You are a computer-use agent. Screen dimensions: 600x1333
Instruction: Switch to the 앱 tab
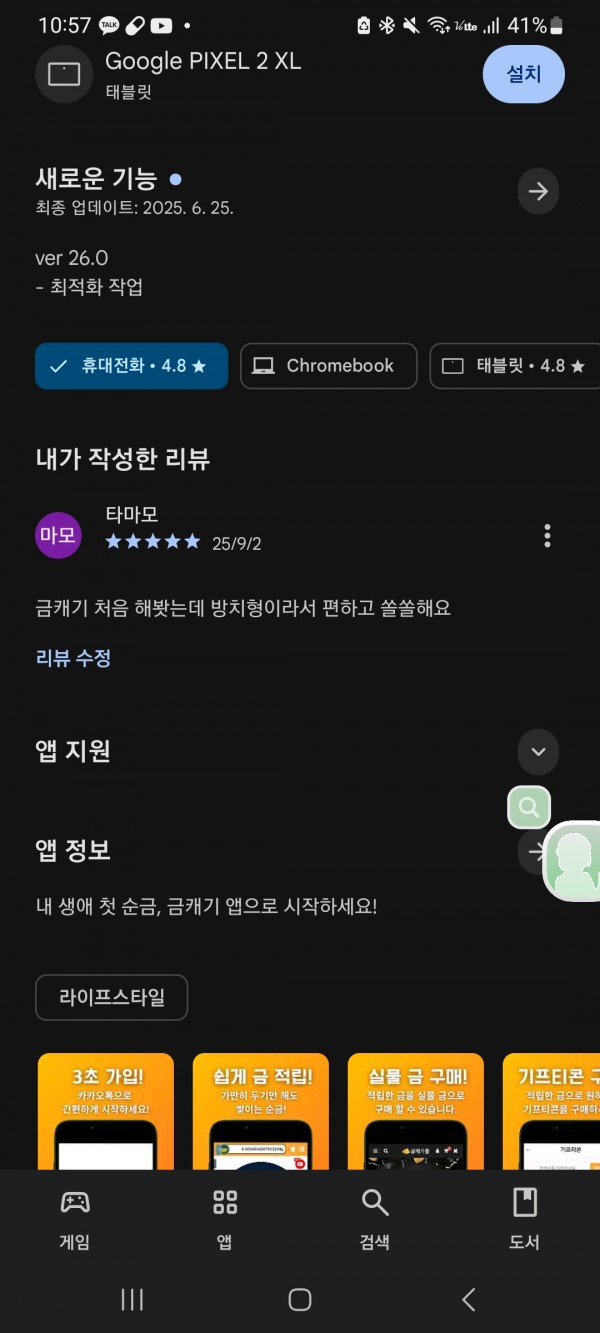tap(225, 1220)
